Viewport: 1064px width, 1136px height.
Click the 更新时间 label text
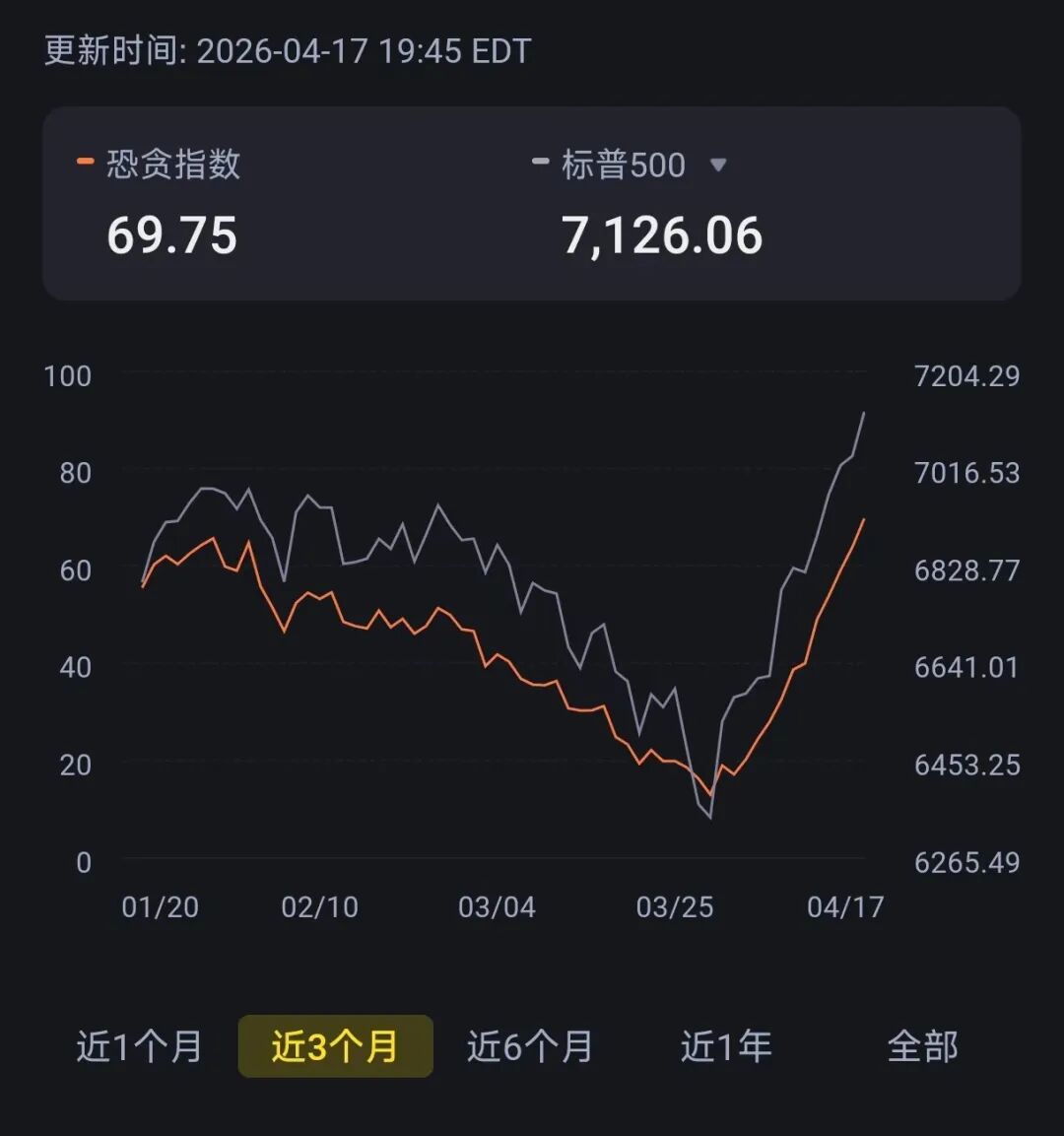click(108, 50)
